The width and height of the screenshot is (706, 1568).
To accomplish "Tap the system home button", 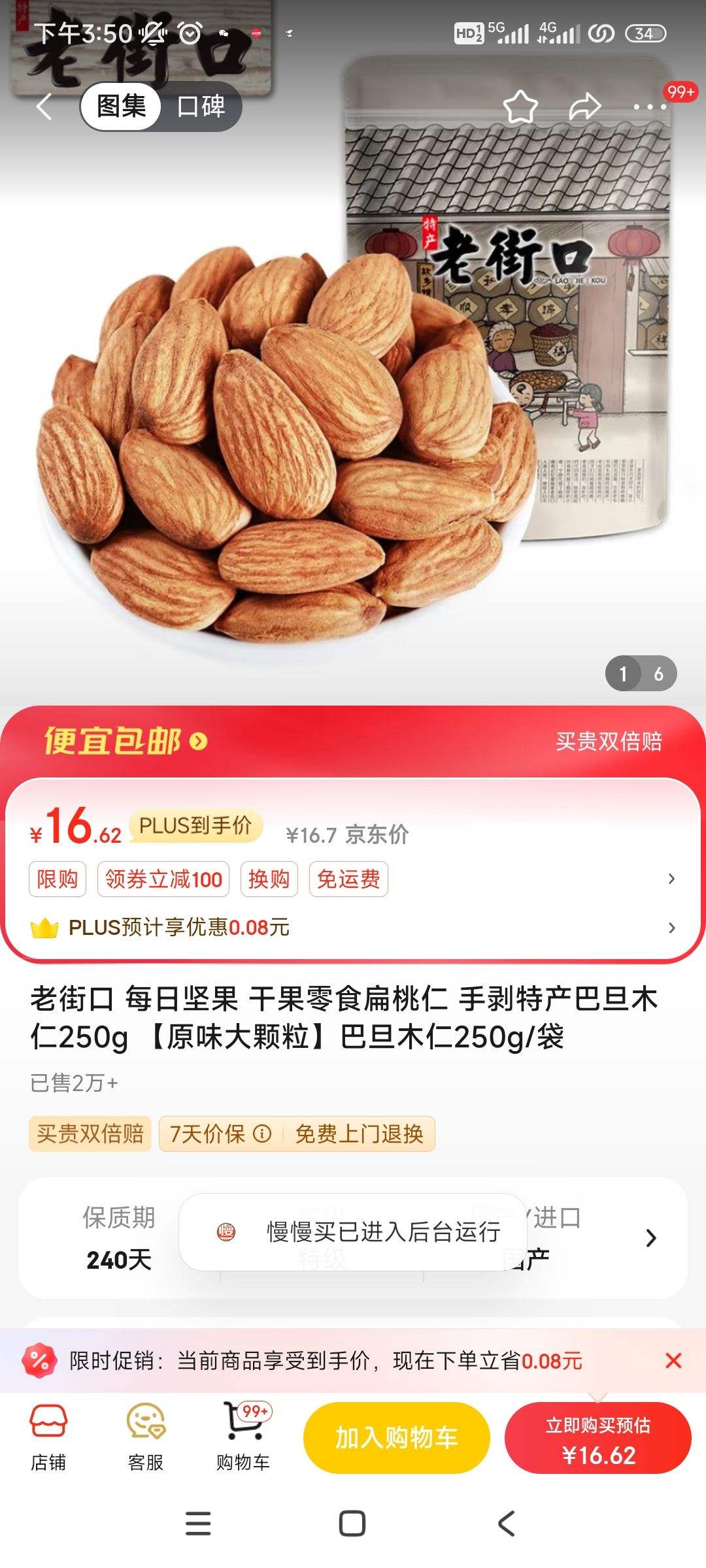I will [352, 1524].
